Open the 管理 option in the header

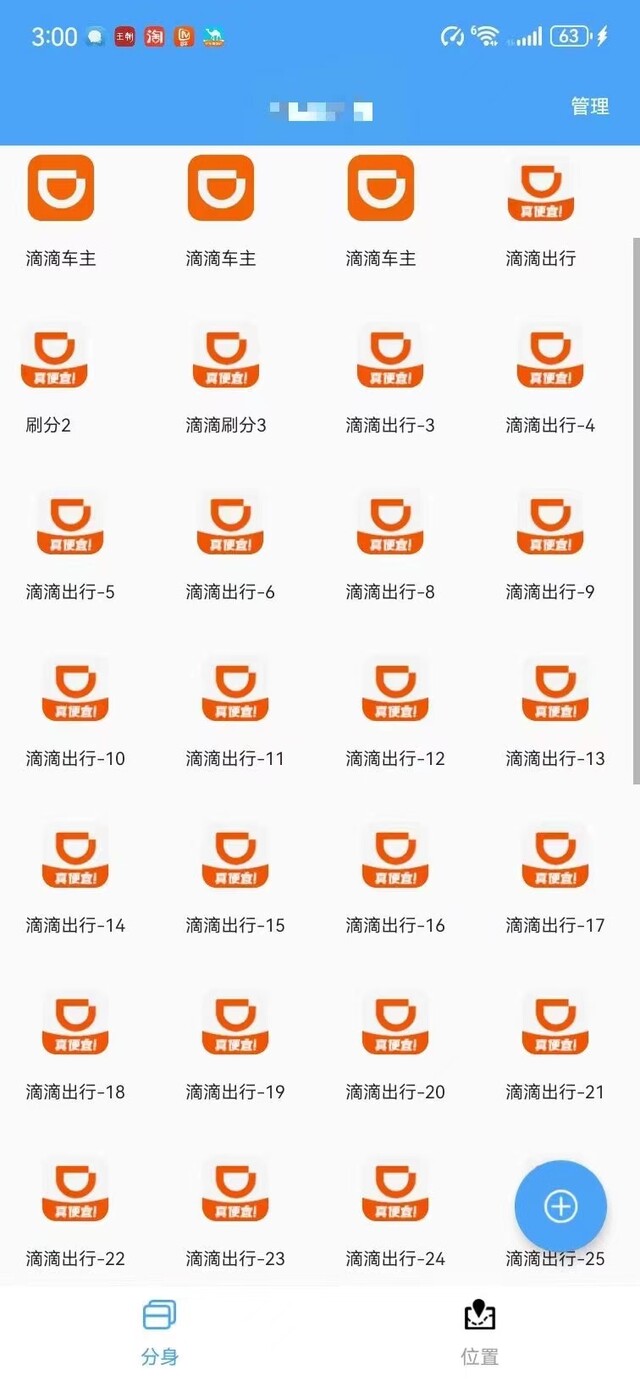(x=590, y=106)
